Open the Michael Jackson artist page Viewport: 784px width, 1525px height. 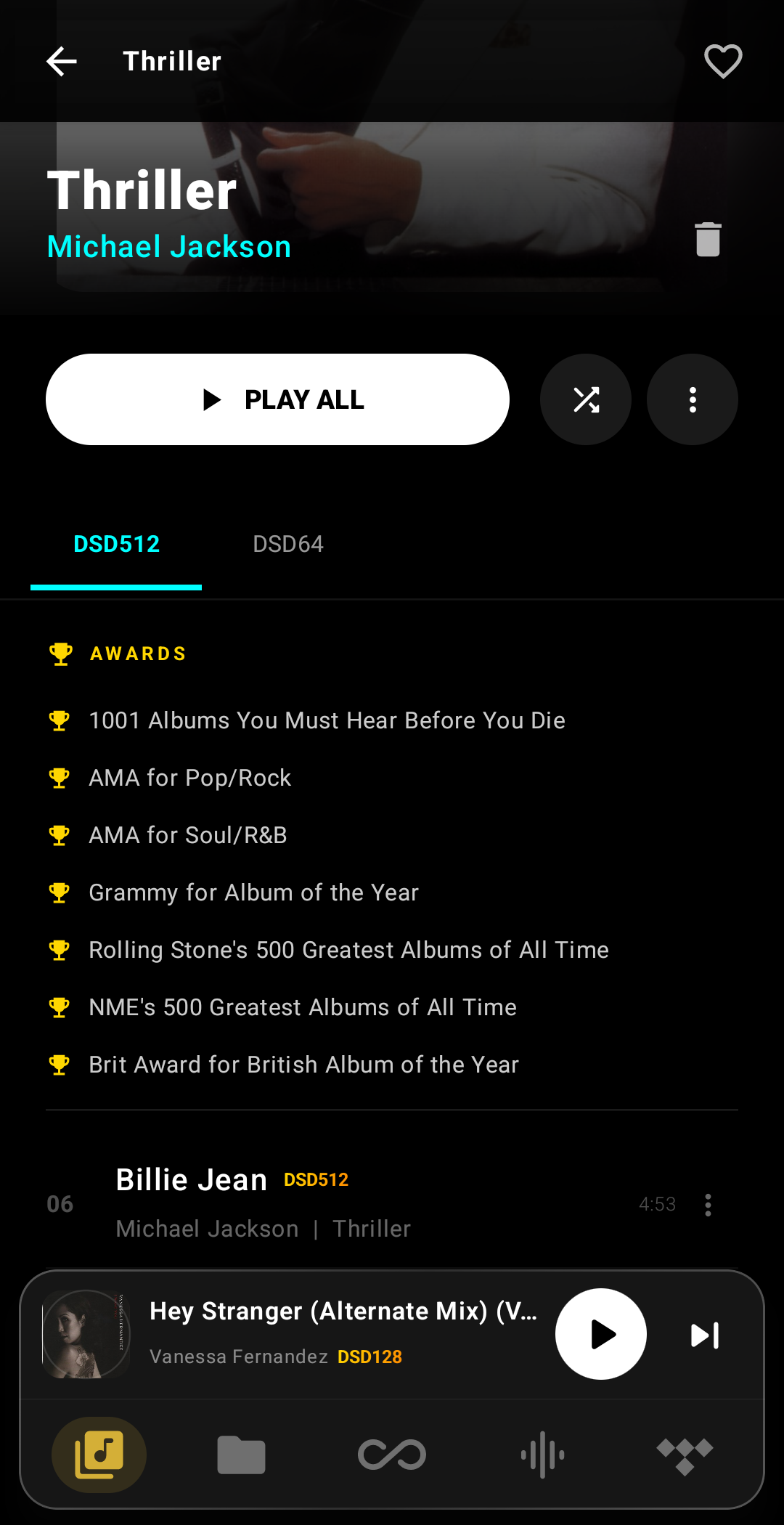(x=168, y=246)
